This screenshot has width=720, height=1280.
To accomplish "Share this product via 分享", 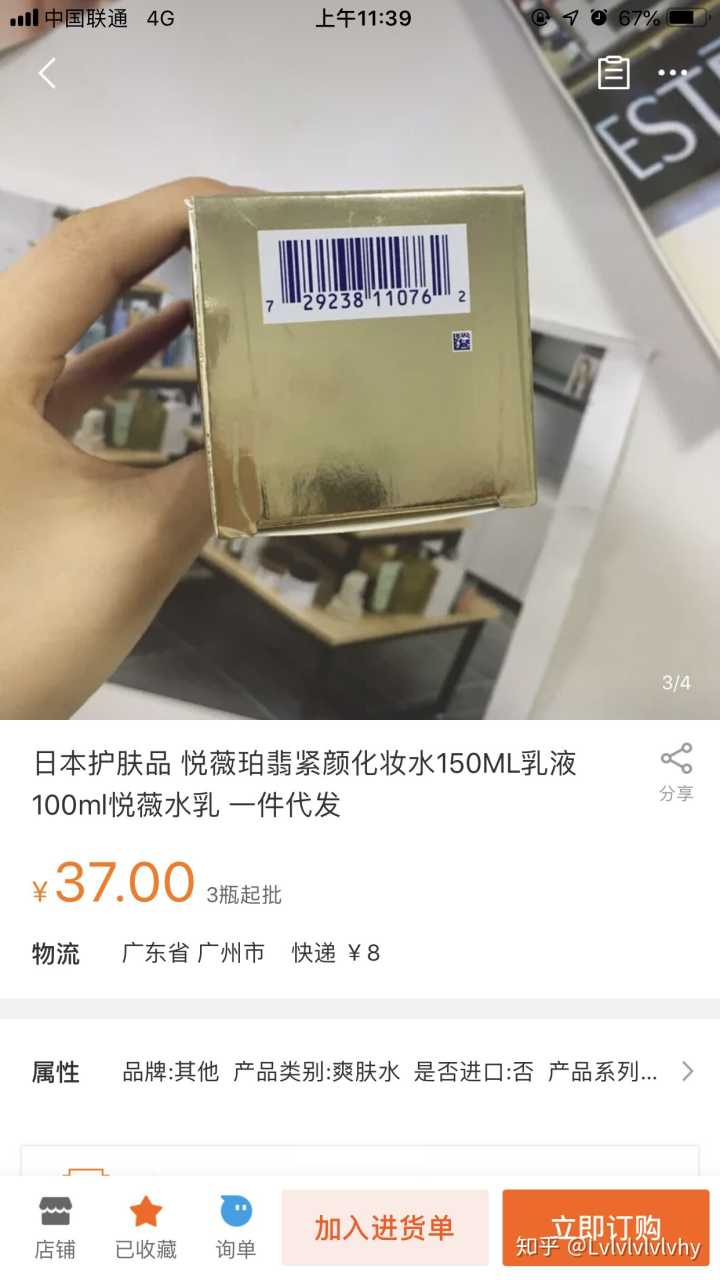I will coord(676,772).
